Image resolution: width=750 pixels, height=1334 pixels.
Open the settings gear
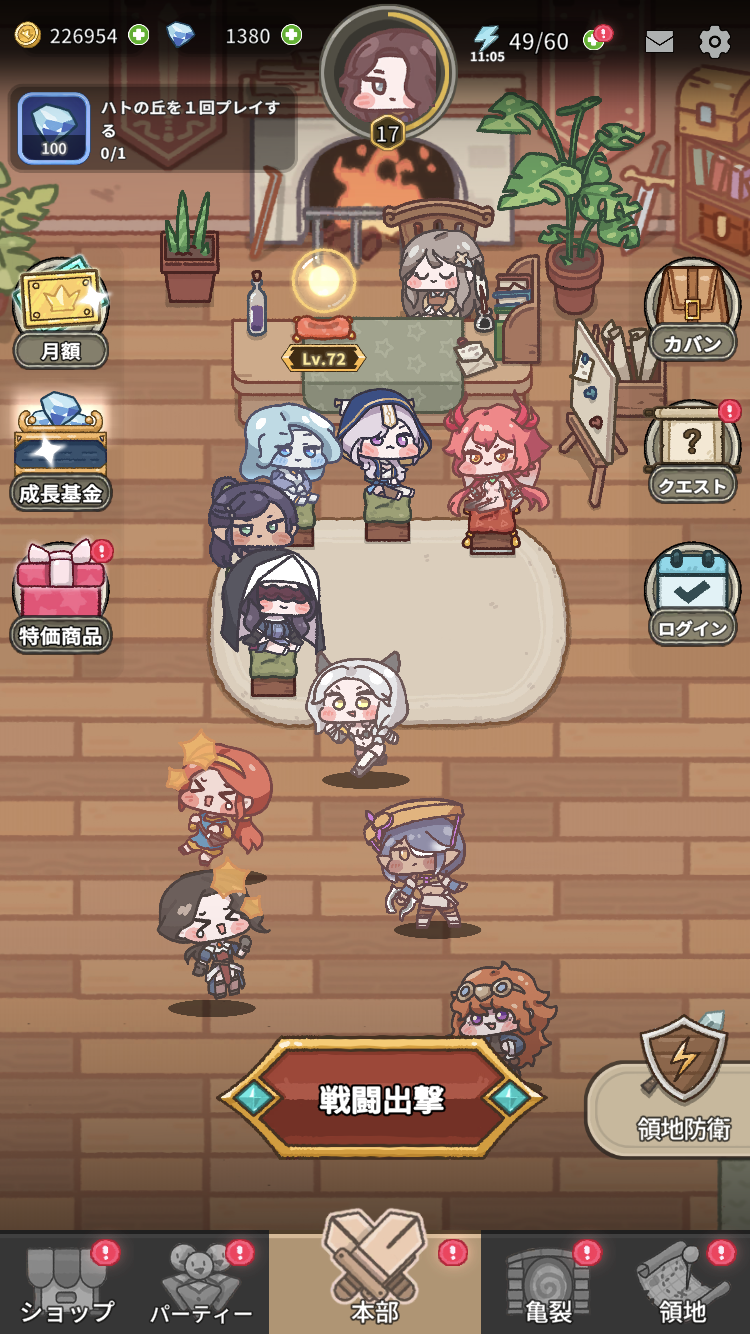click(x=714, y=41)
